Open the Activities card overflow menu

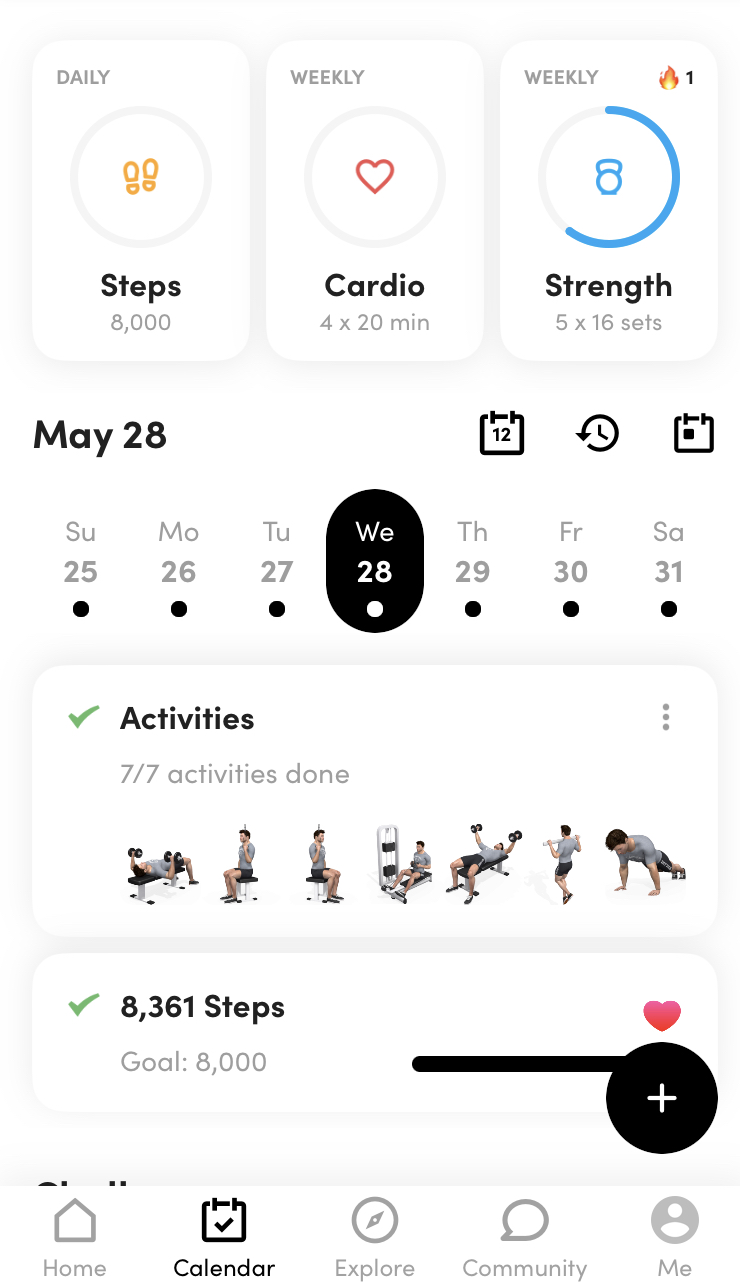[x=666, y=717]
